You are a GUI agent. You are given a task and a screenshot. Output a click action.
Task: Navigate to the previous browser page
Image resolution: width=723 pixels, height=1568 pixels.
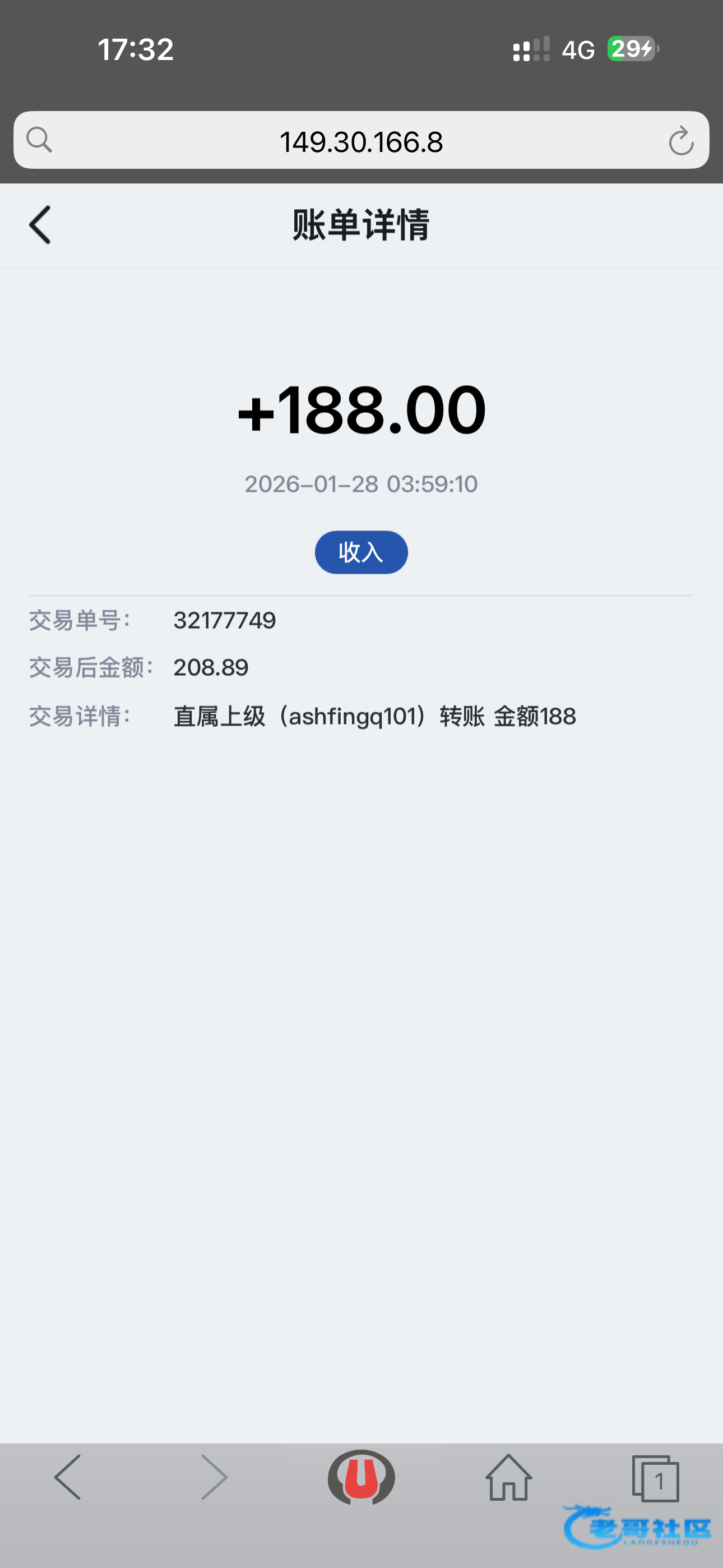pyautogui.click(x=68, y=1477)
